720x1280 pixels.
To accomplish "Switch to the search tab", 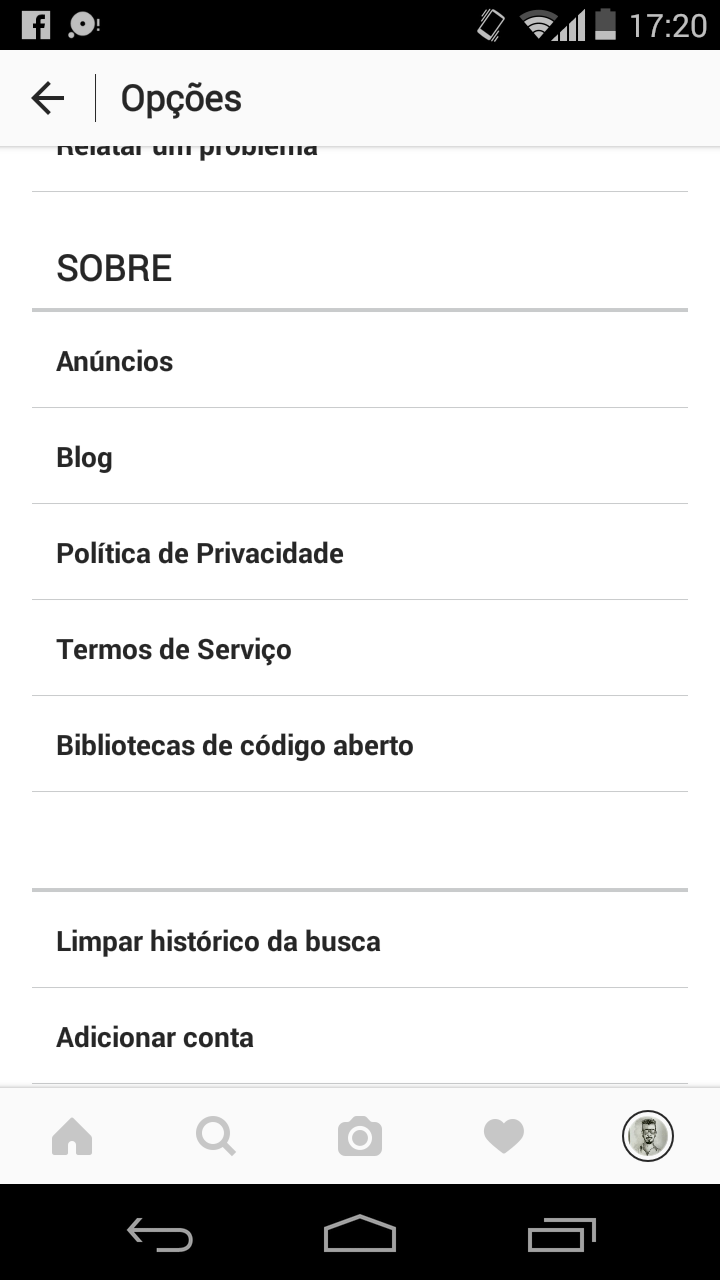I will click(x=216, y=1137).
